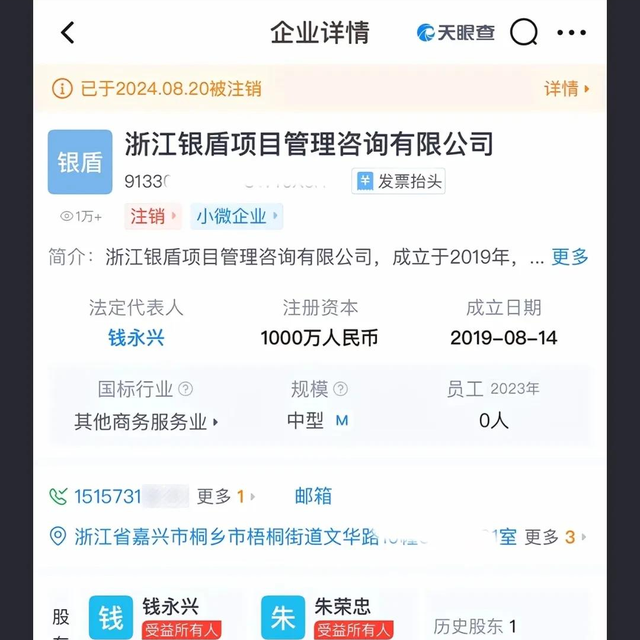Open the 注销 status tag
This screenshot has height=640, width=640.
(x=153, y=216)
